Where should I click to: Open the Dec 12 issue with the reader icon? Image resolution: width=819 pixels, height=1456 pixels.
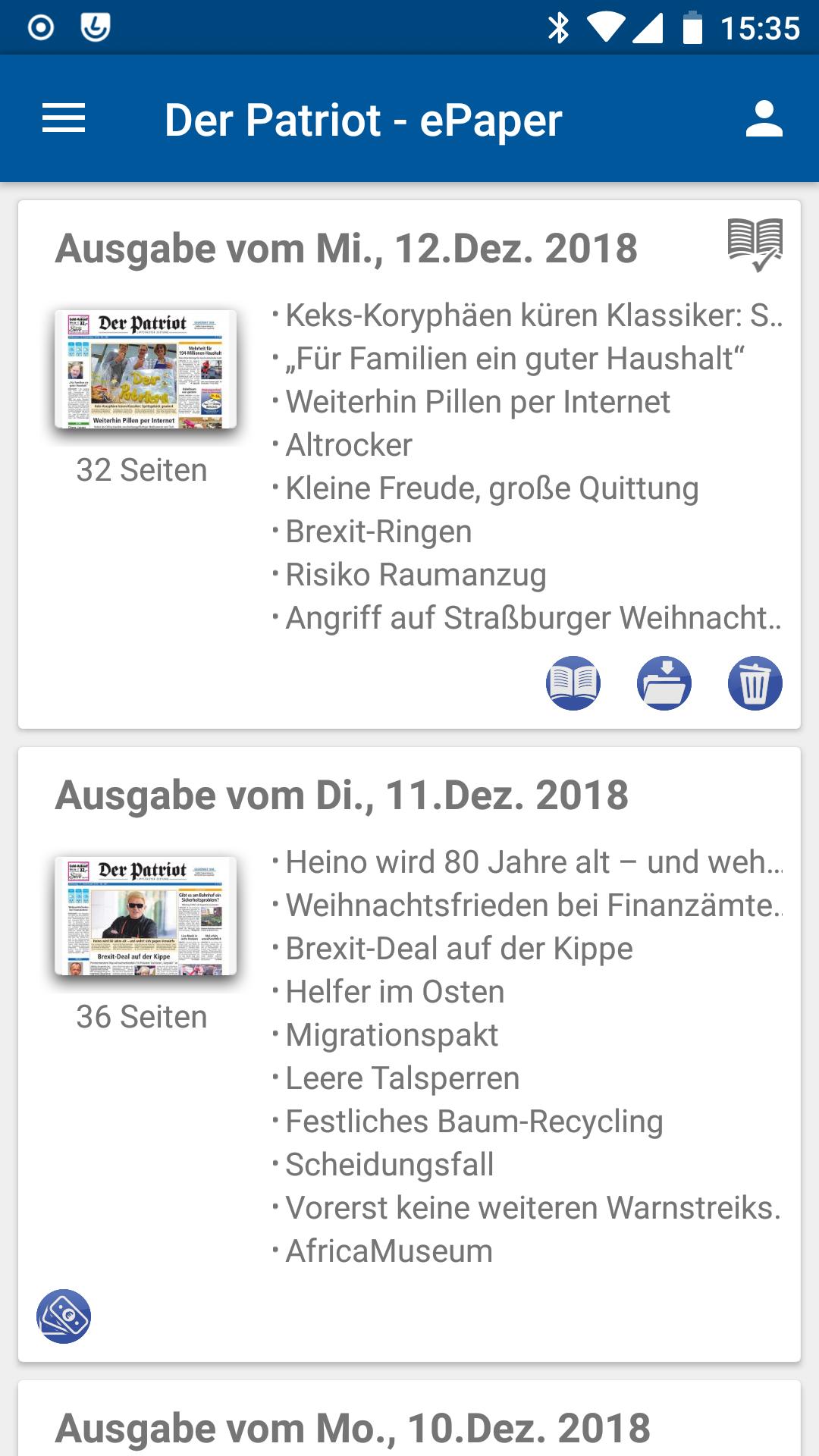(574, 682)
